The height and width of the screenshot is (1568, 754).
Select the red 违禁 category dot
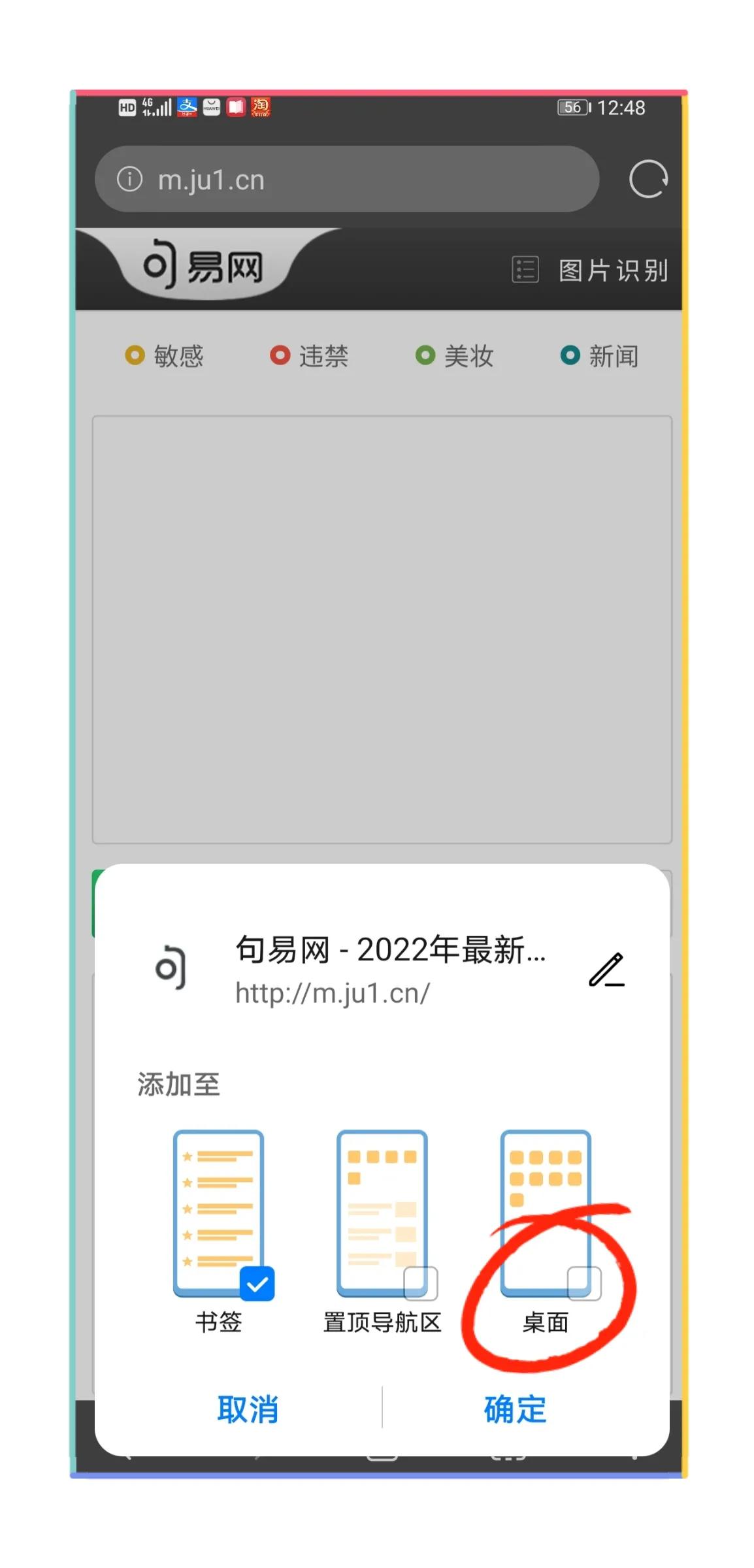point(280,356)
